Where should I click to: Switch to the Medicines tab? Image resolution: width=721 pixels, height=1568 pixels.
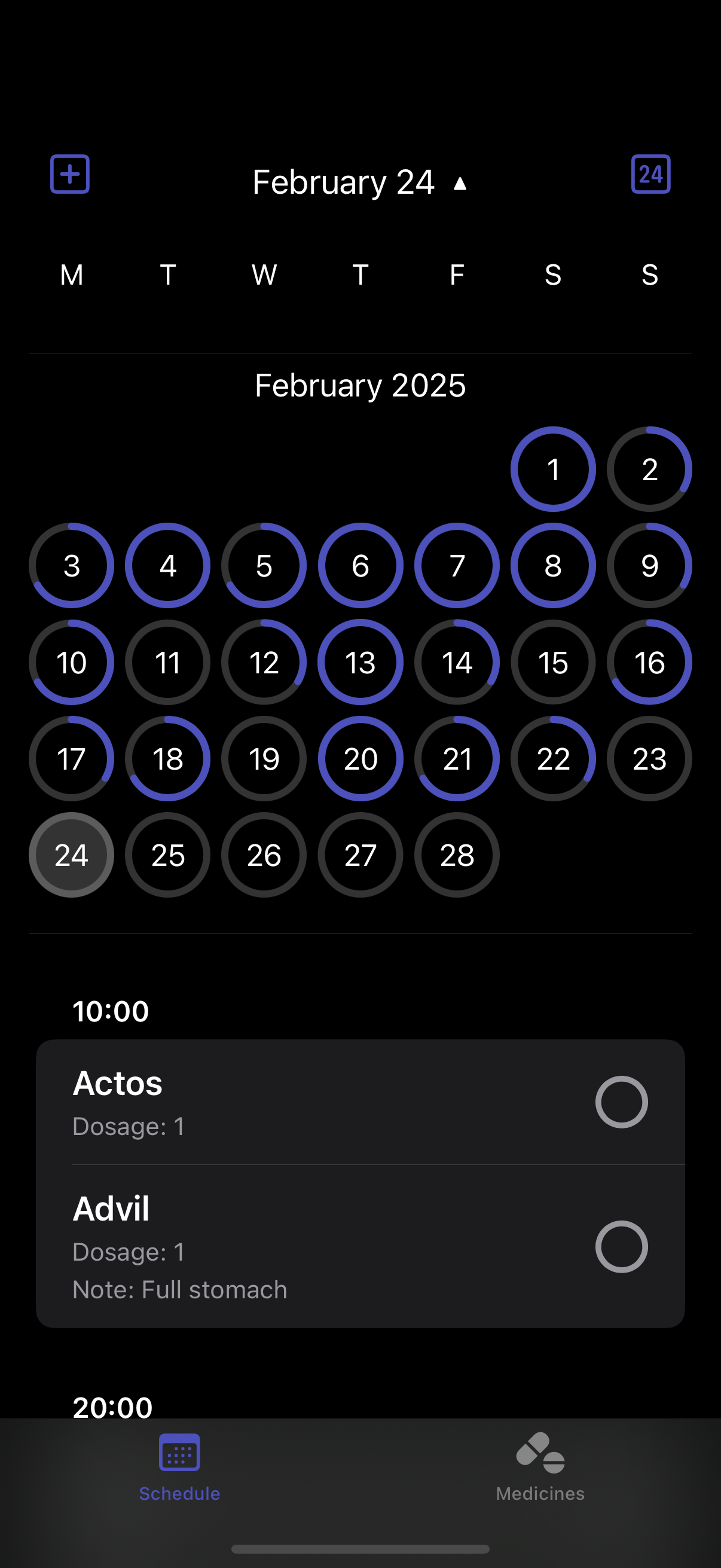coord(540,1467)
